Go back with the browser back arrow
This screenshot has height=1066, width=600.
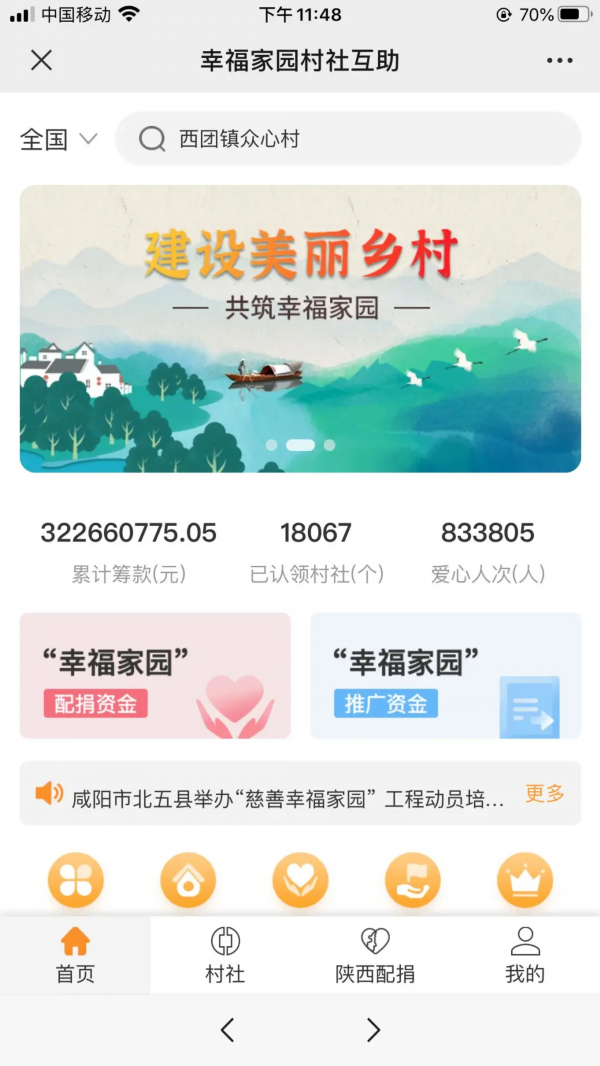227,1030
